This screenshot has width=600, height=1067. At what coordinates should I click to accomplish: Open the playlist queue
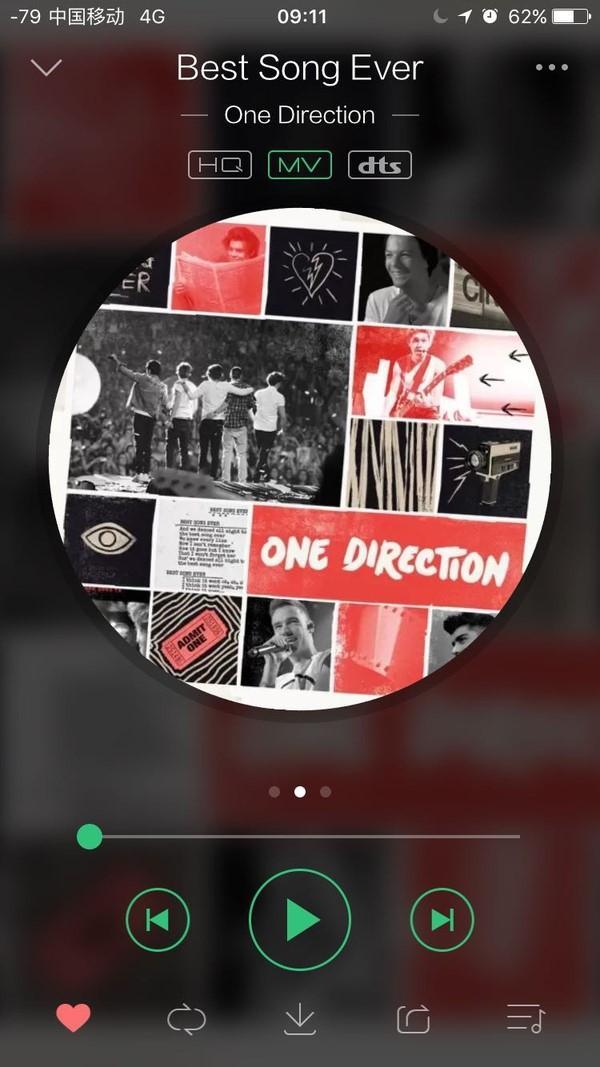tap(525, 1019)
